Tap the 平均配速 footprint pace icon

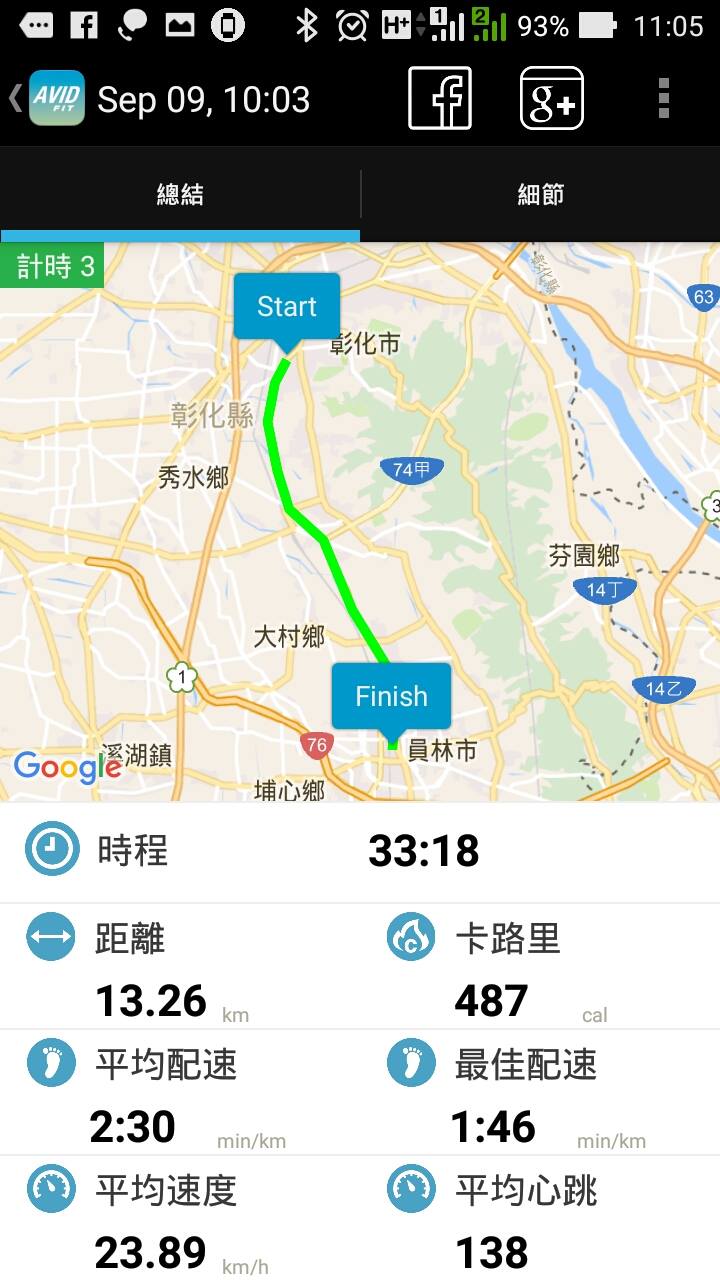pos(51,1064)
